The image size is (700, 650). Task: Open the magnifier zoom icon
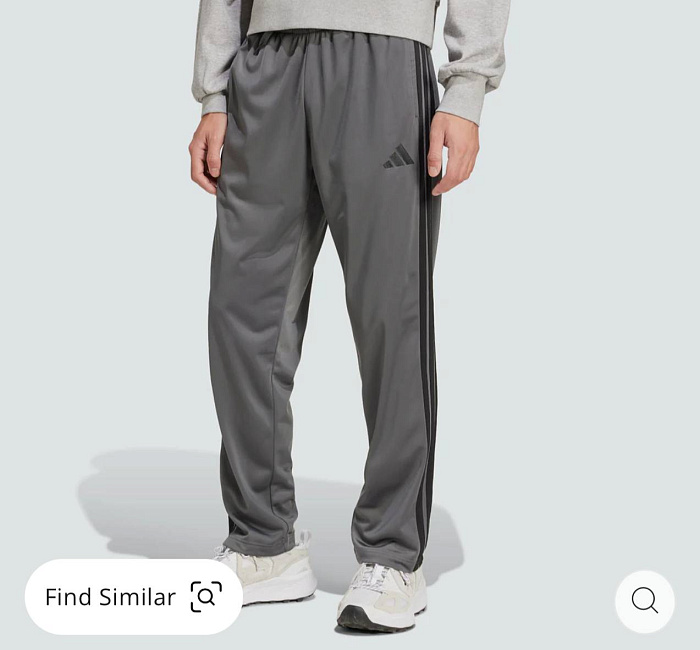point(644,601)
